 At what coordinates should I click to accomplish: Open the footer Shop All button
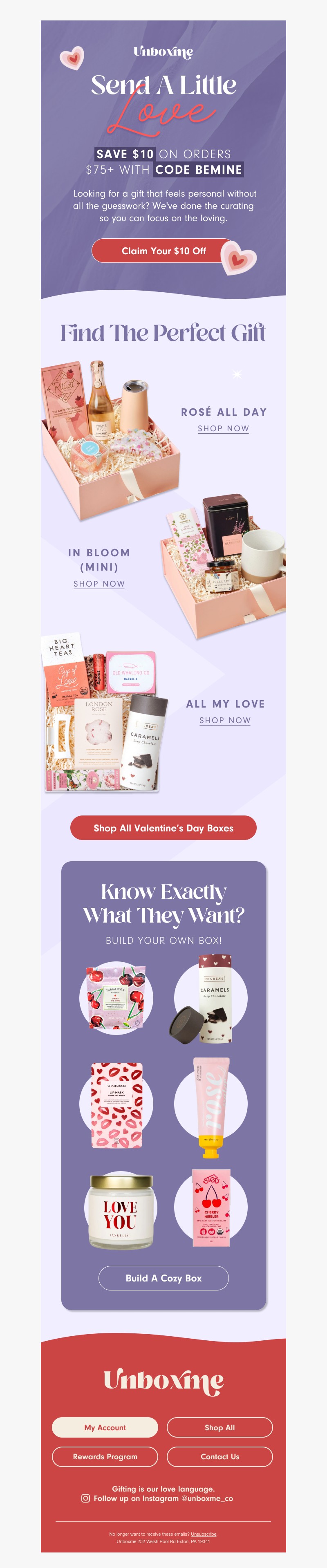(x=219, y=1427)
